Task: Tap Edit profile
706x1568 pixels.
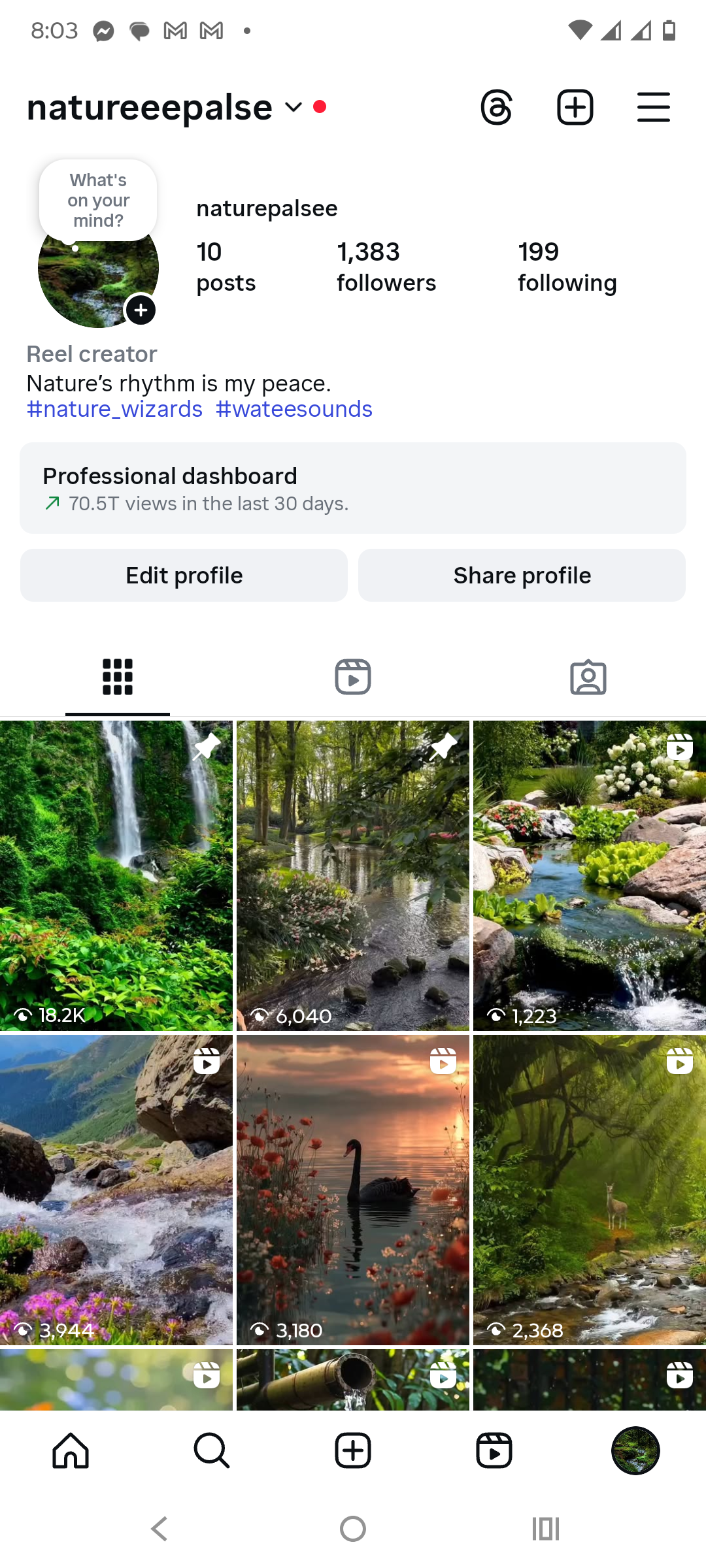Action: 184,576
